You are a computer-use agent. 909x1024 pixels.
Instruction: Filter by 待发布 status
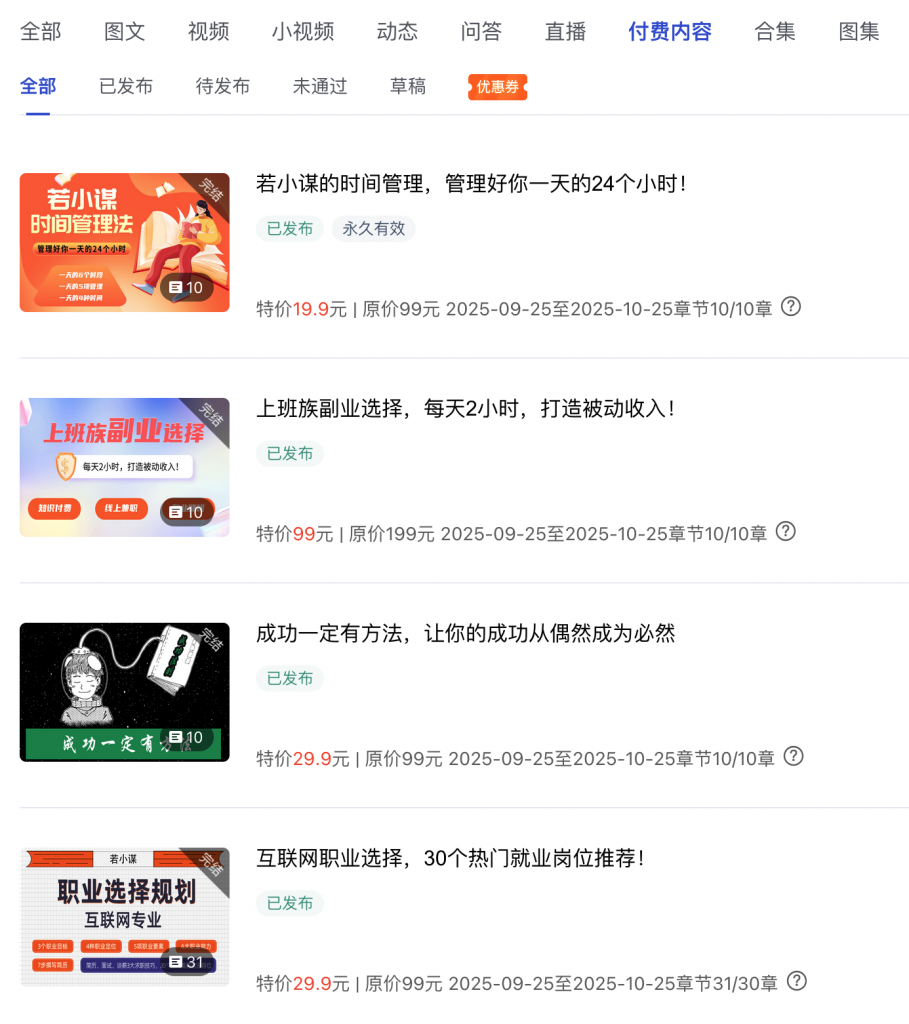point(223,86)
